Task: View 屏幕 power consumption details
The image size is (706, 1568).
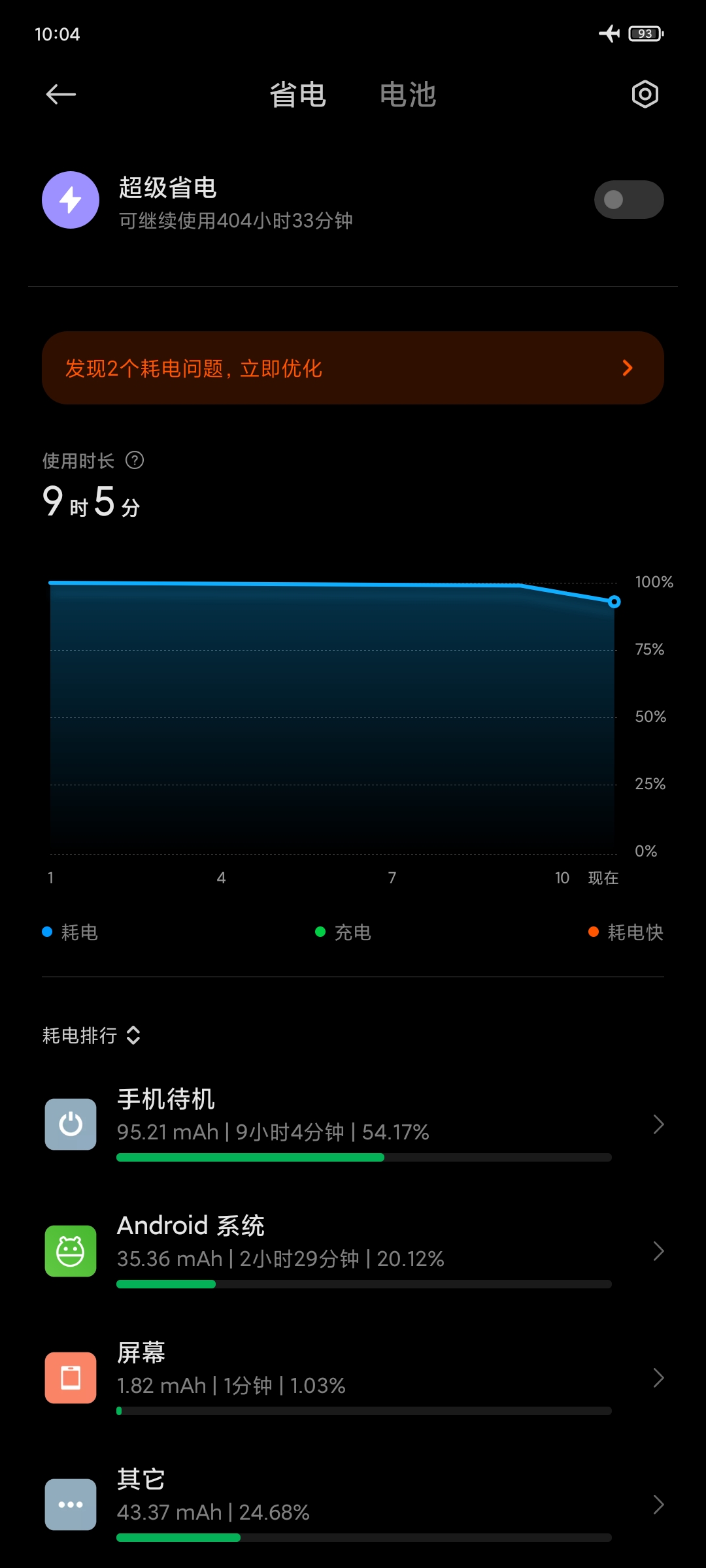Action: click(x=353, y=1378)
